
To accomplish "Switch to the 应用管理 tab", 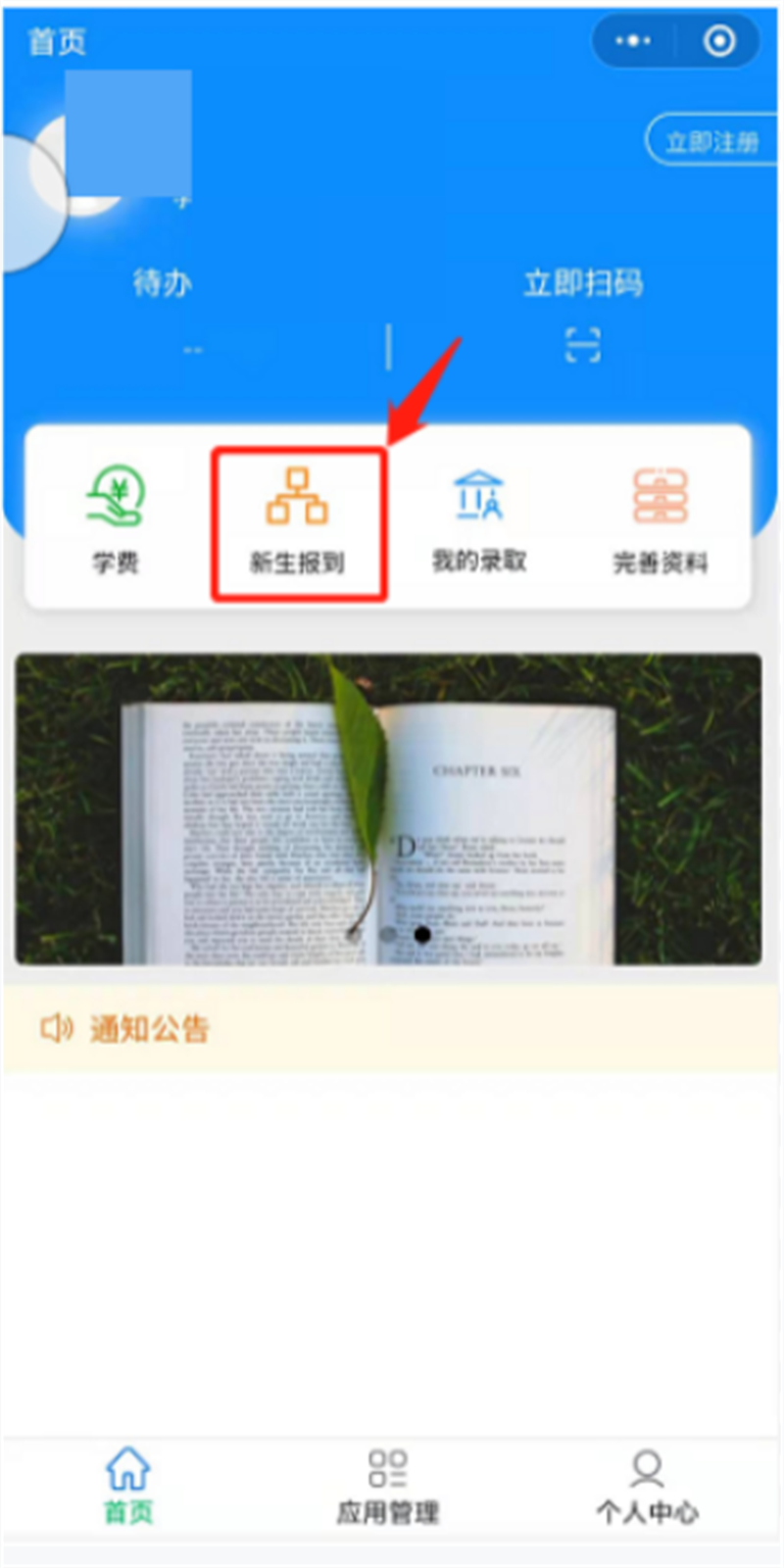I will point(388,1487).
